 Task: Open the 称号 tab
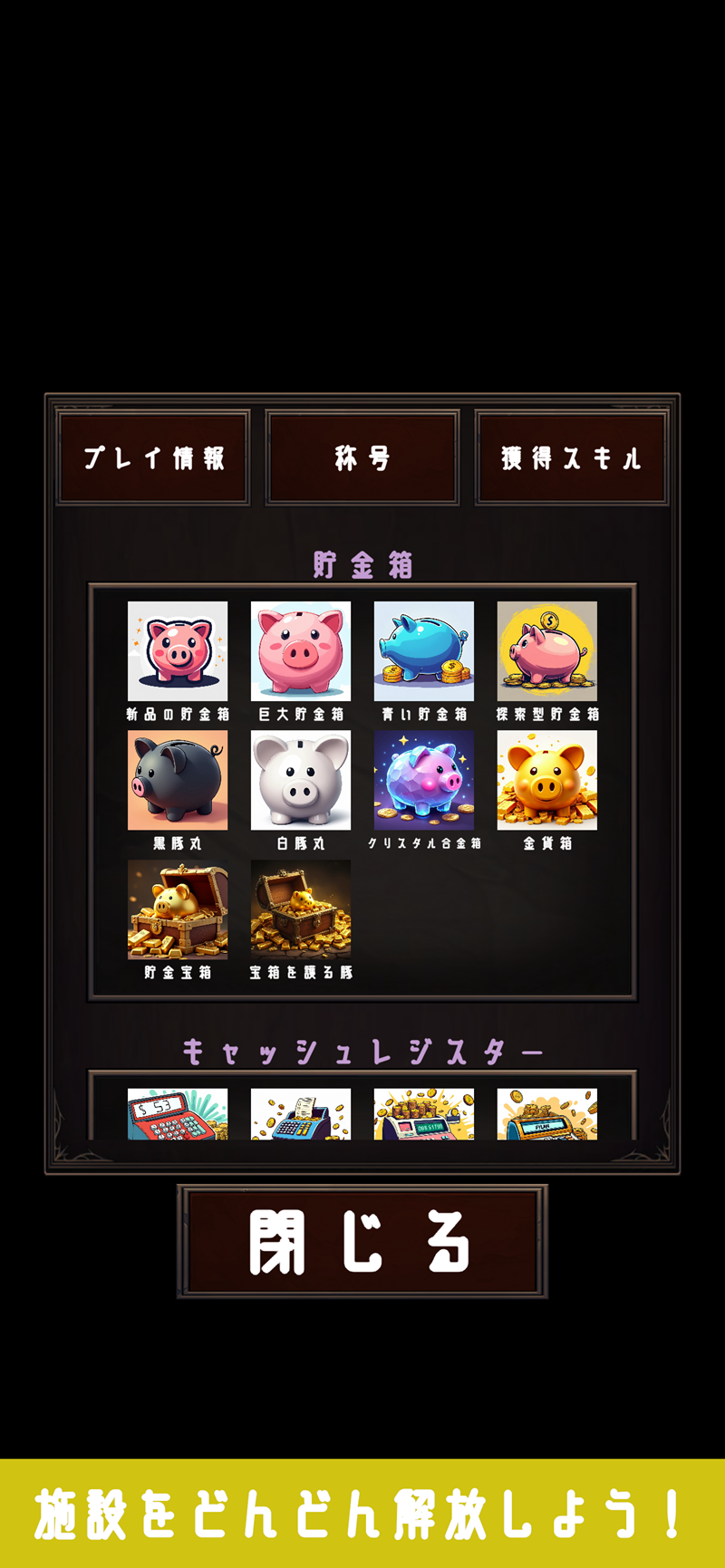(362, 457)
